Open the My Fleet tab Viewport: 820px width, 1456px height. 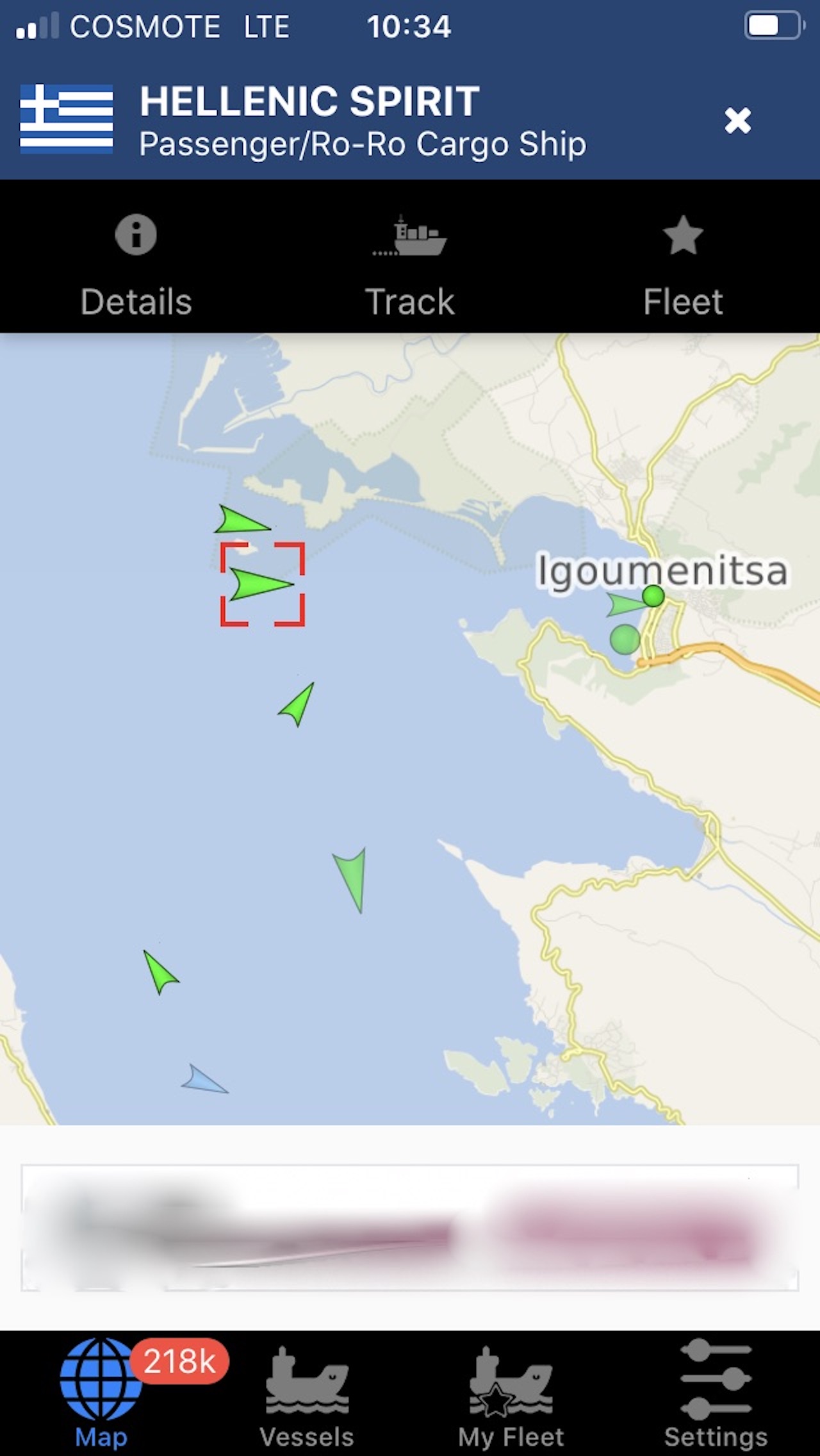point(511,1398)
